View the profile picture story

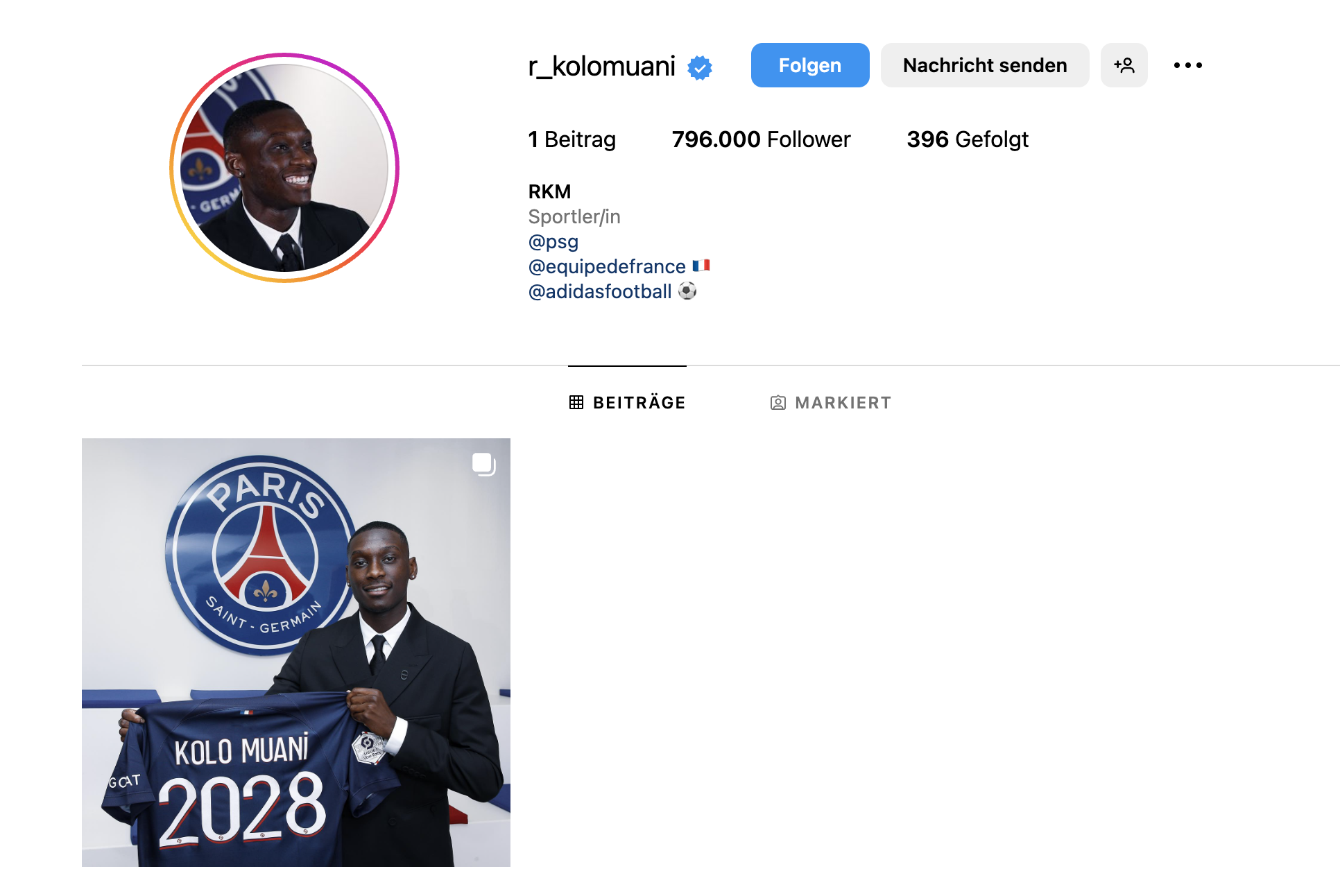pyautogui.click(x=284, y=168)
